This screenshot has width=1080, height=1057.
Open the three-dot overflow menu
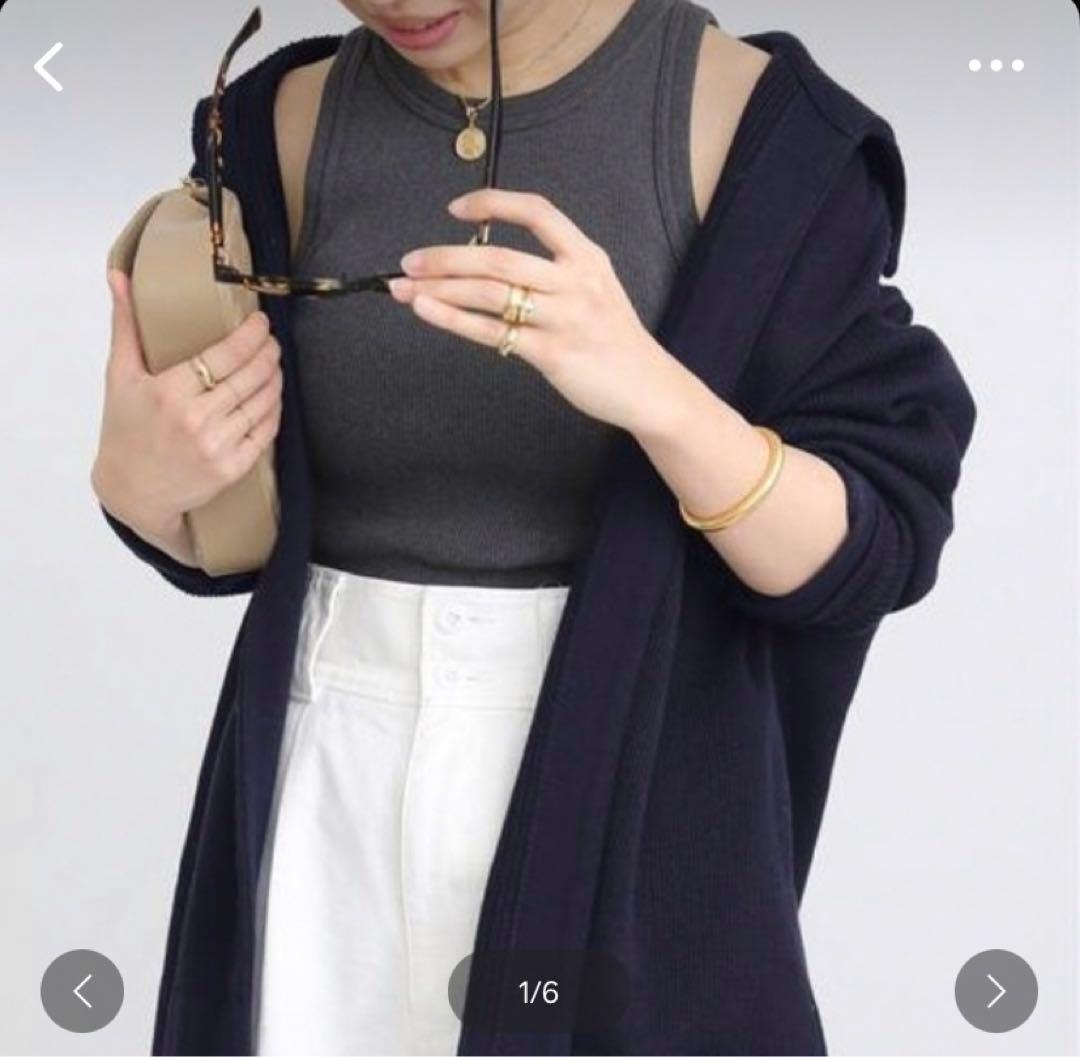point(996,65)
